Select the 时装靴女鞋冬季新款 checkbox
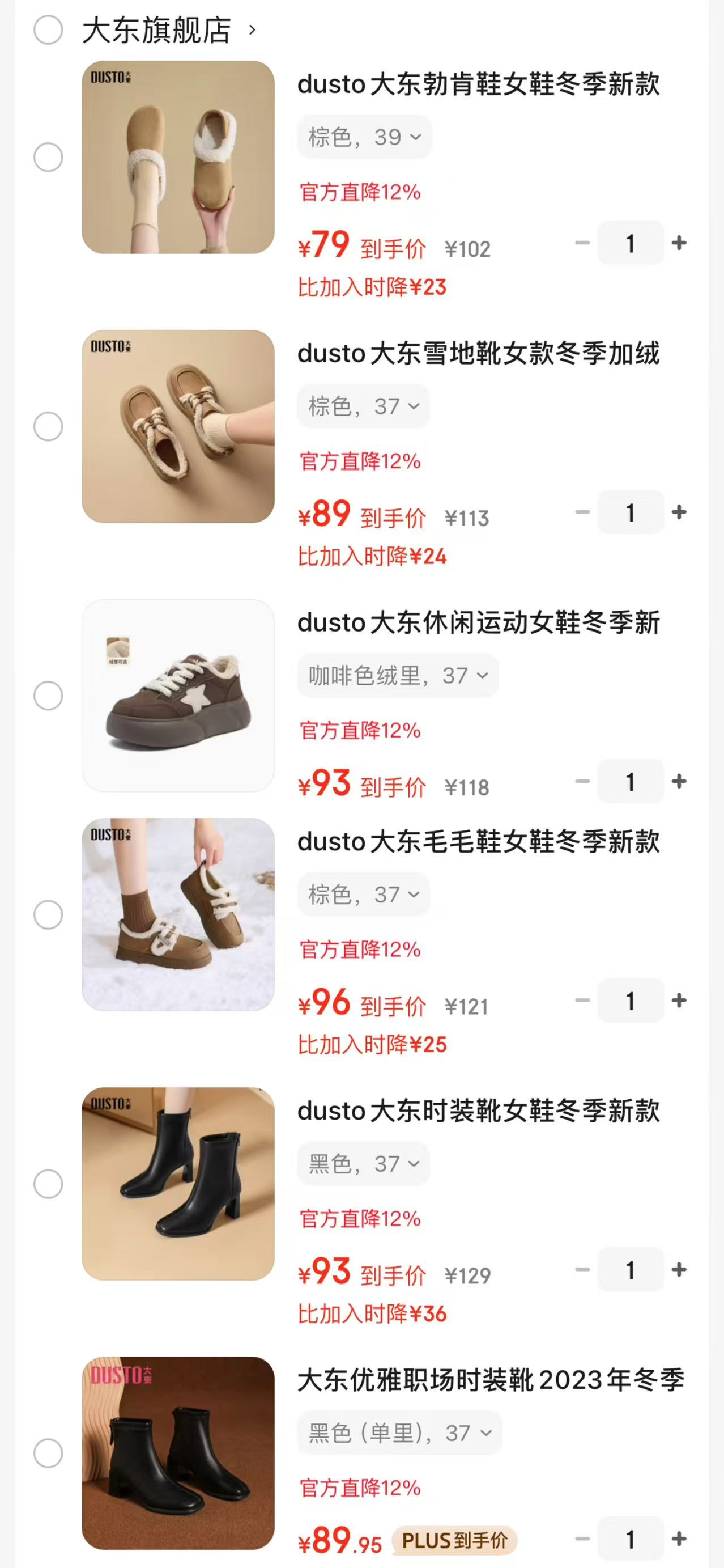The height and width of the screenshot is (1568, 724). coord(48,1184)
